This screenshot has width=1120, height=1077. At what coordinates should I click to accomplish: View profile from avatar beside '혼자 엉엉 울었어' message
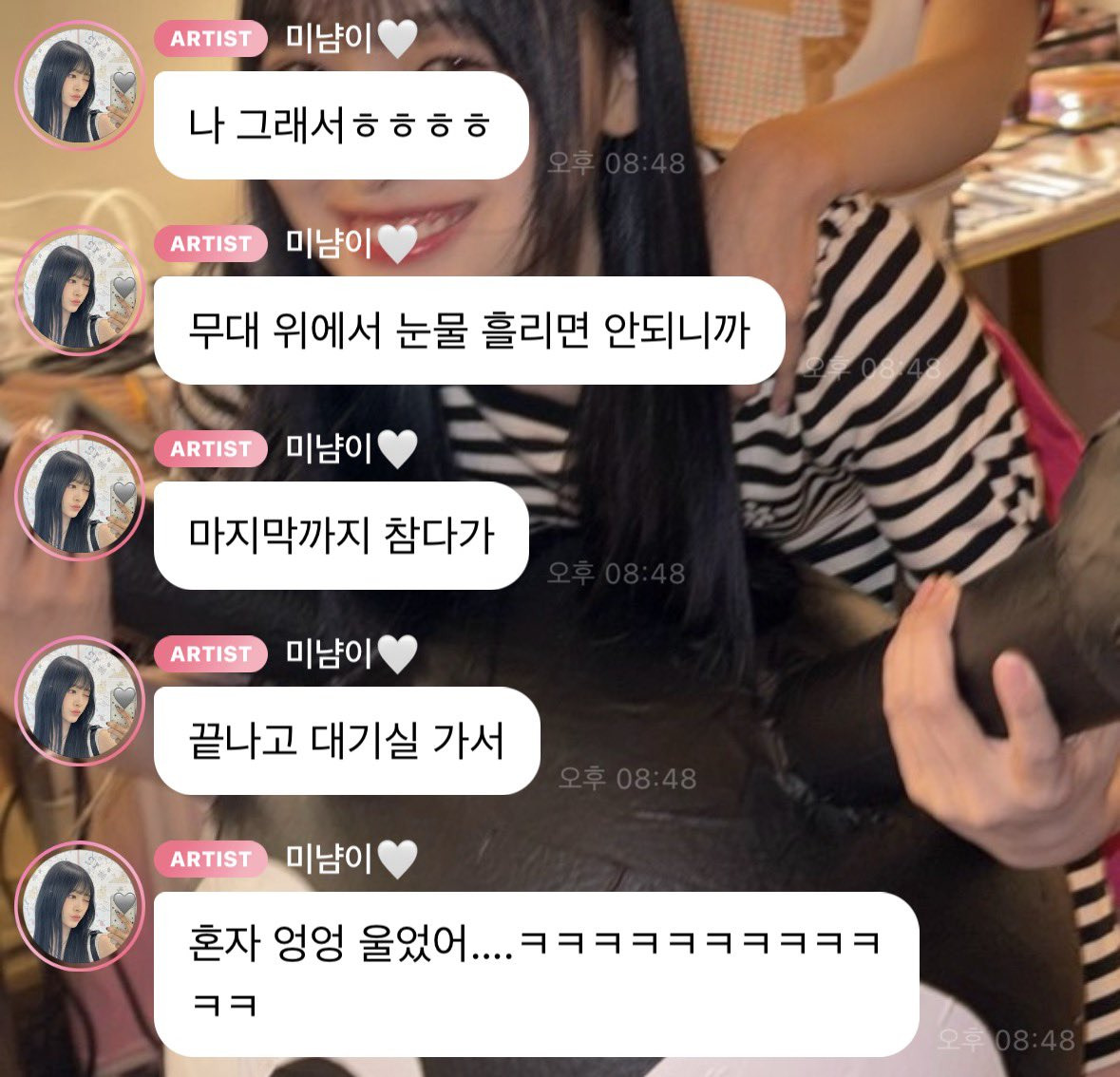tap(80, 906)
